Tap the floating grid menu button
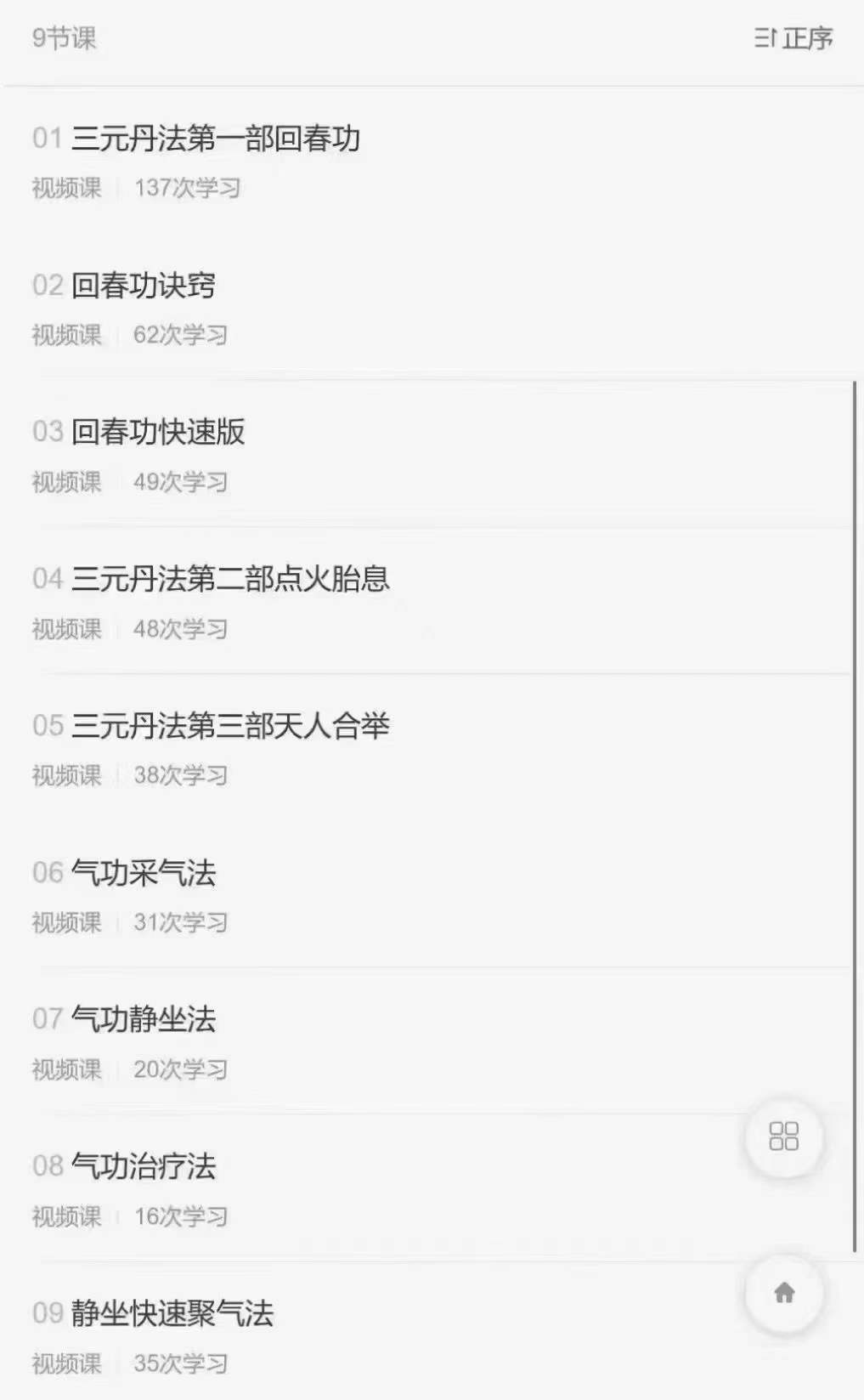 [x=783, y=1136]
